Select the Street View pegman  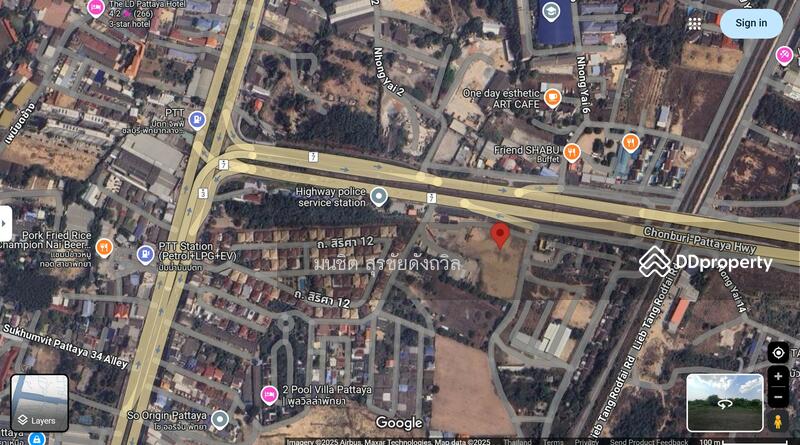[x=778, y=422]
